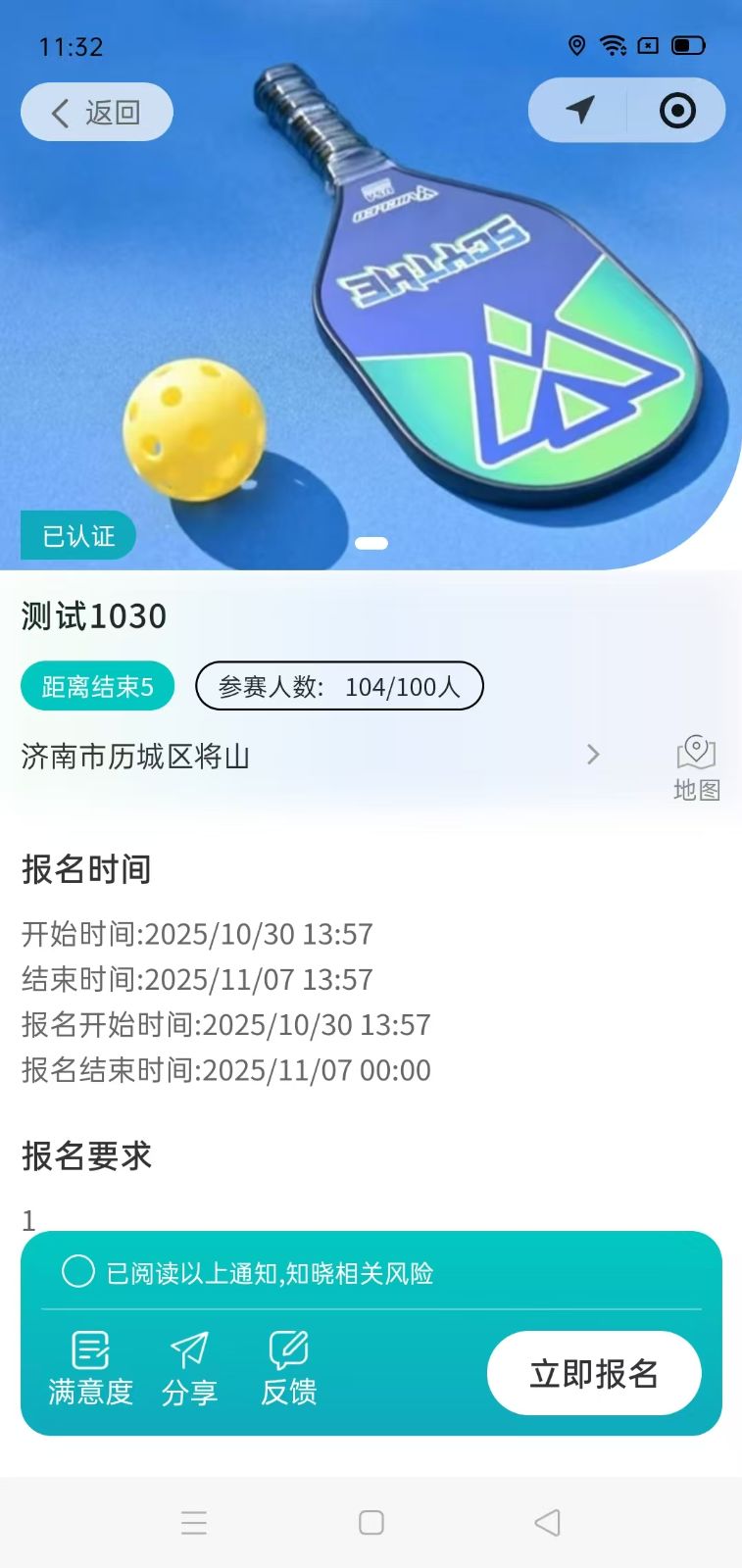Tap the circular target icon
Viewport: 742px width, 1568px height.
coord(677,111)
